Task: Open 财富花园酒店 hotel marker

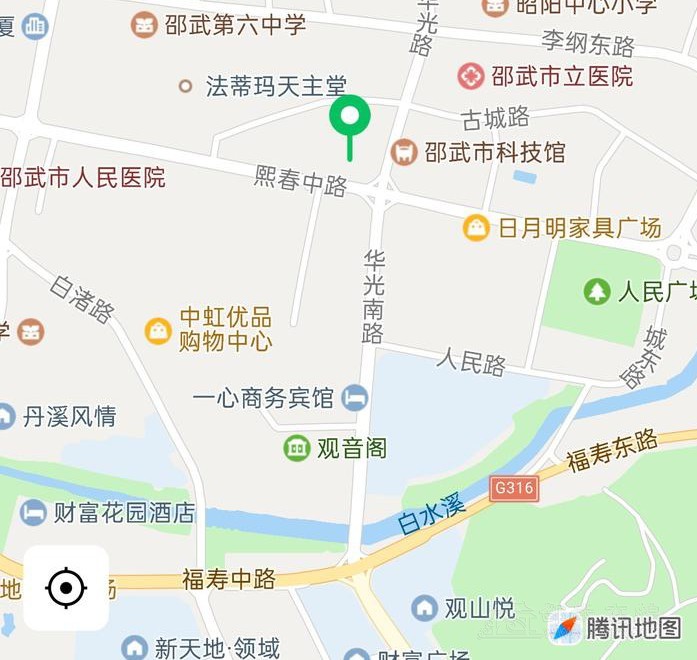Action: coord(34,513)
